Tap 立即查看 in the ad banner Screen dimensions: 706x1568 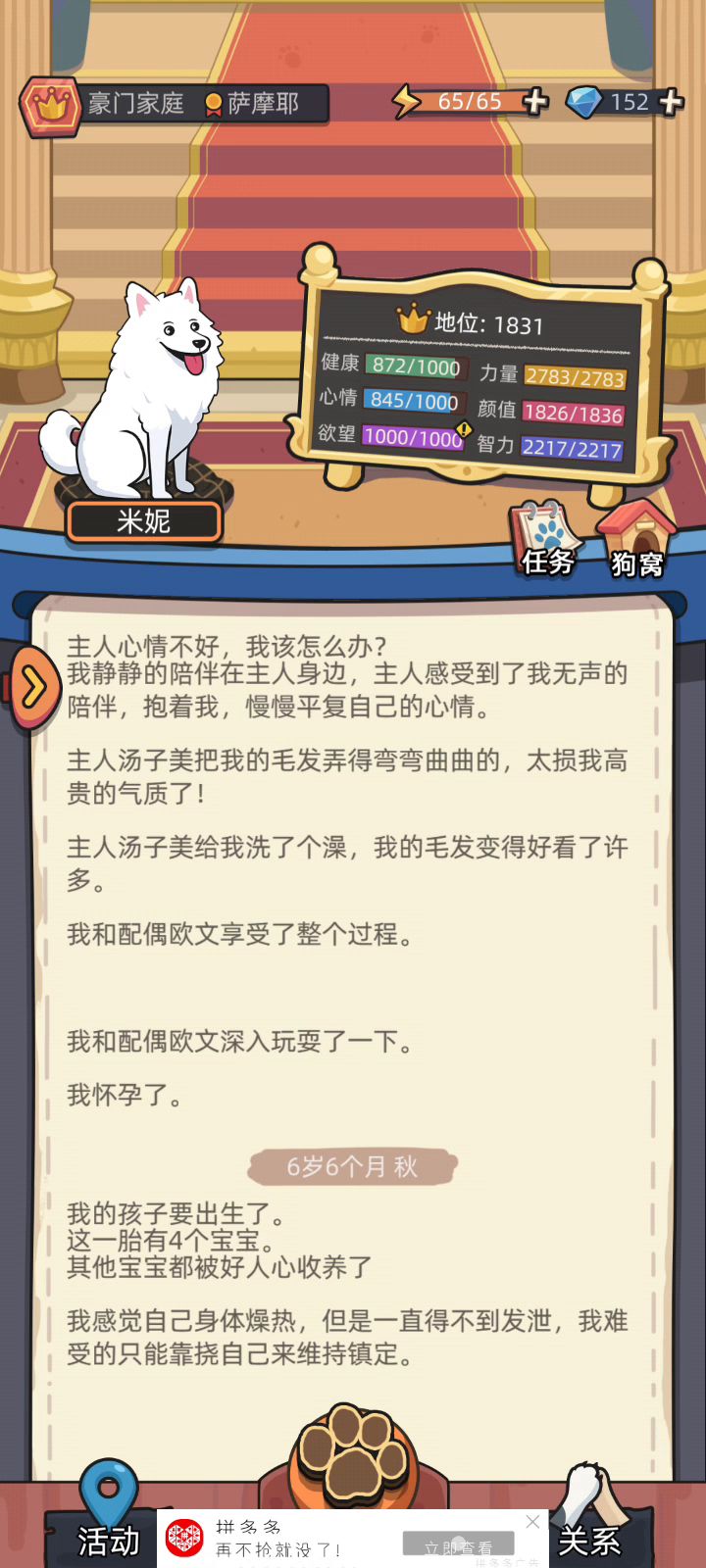coord(458,1545)
